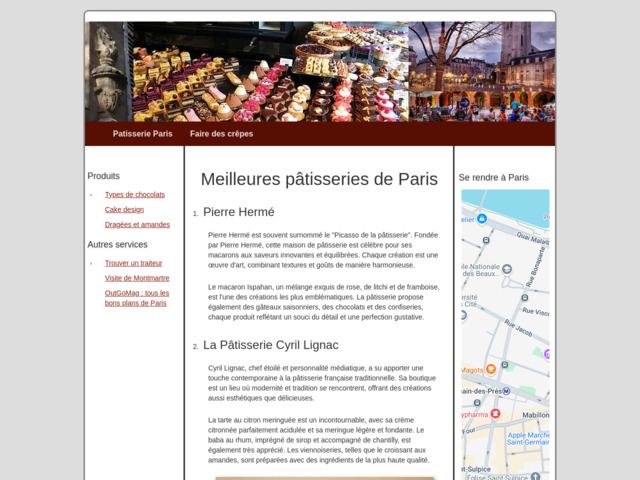
Task: Follow the OutGoMag bons plans link
Action: pos(137,297)
